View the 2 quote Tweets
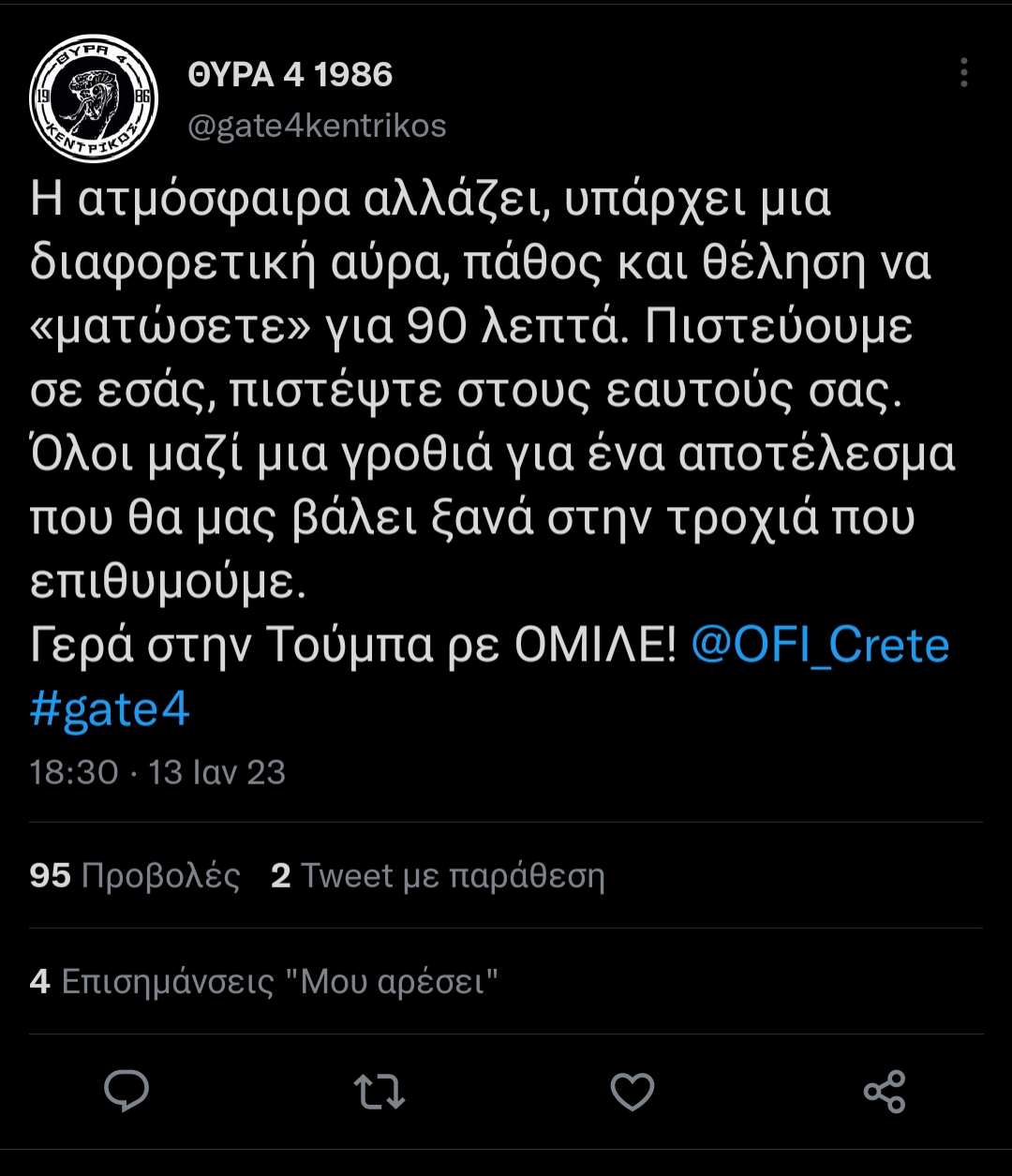This screenshot has height=1176, width=1012. 438,875
